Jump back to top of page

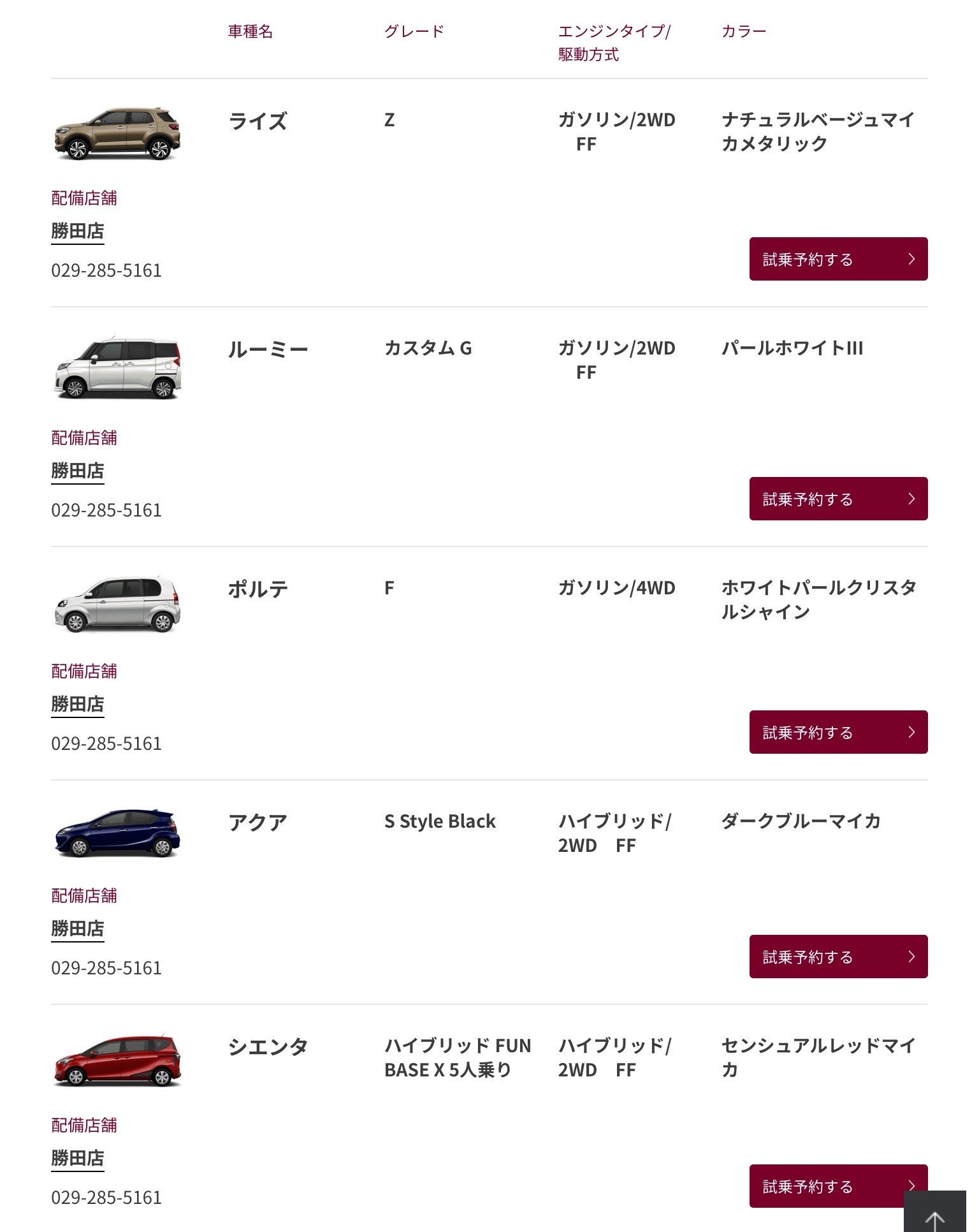[936, 1215]
